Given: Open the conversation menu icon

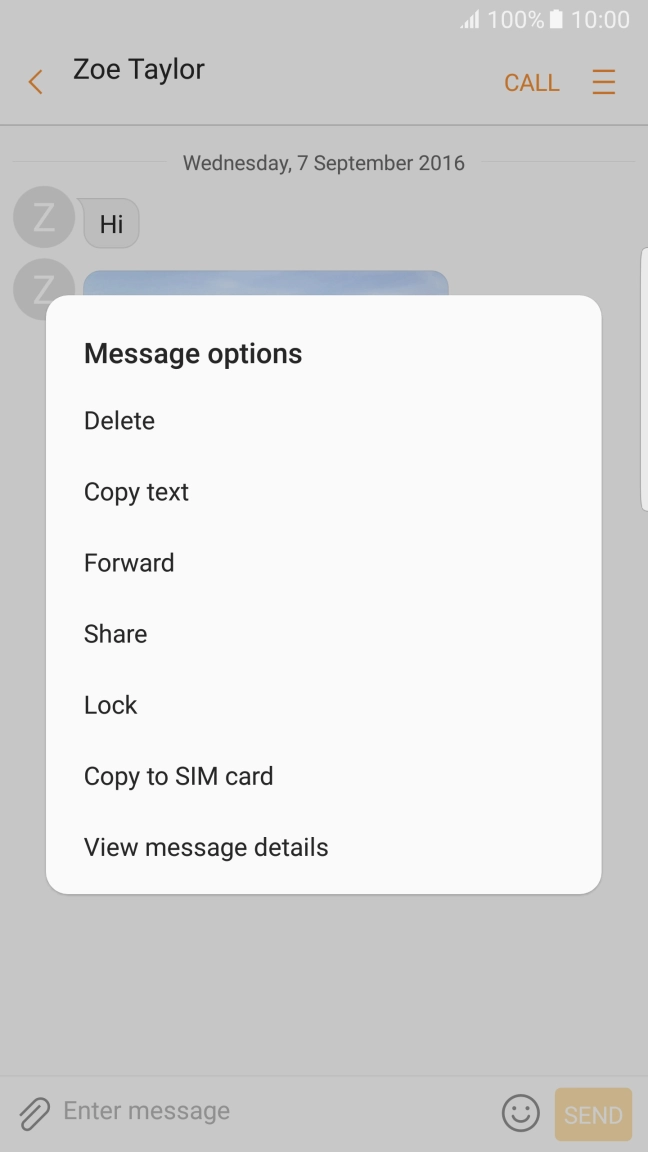Looking at the screenshot, I should click(603, 82).
